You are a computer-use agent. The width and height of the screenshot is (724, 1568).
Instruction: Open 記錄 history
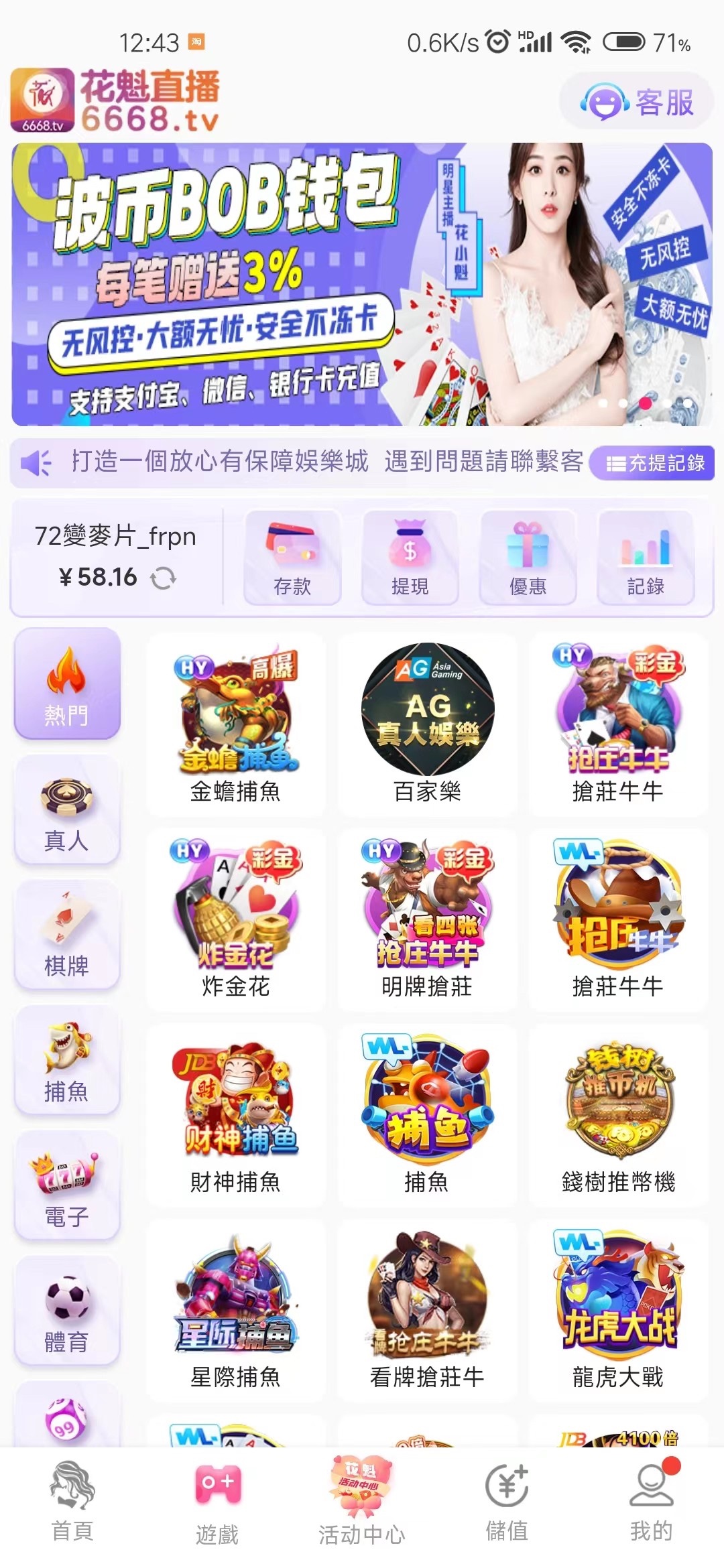(646, 558)
